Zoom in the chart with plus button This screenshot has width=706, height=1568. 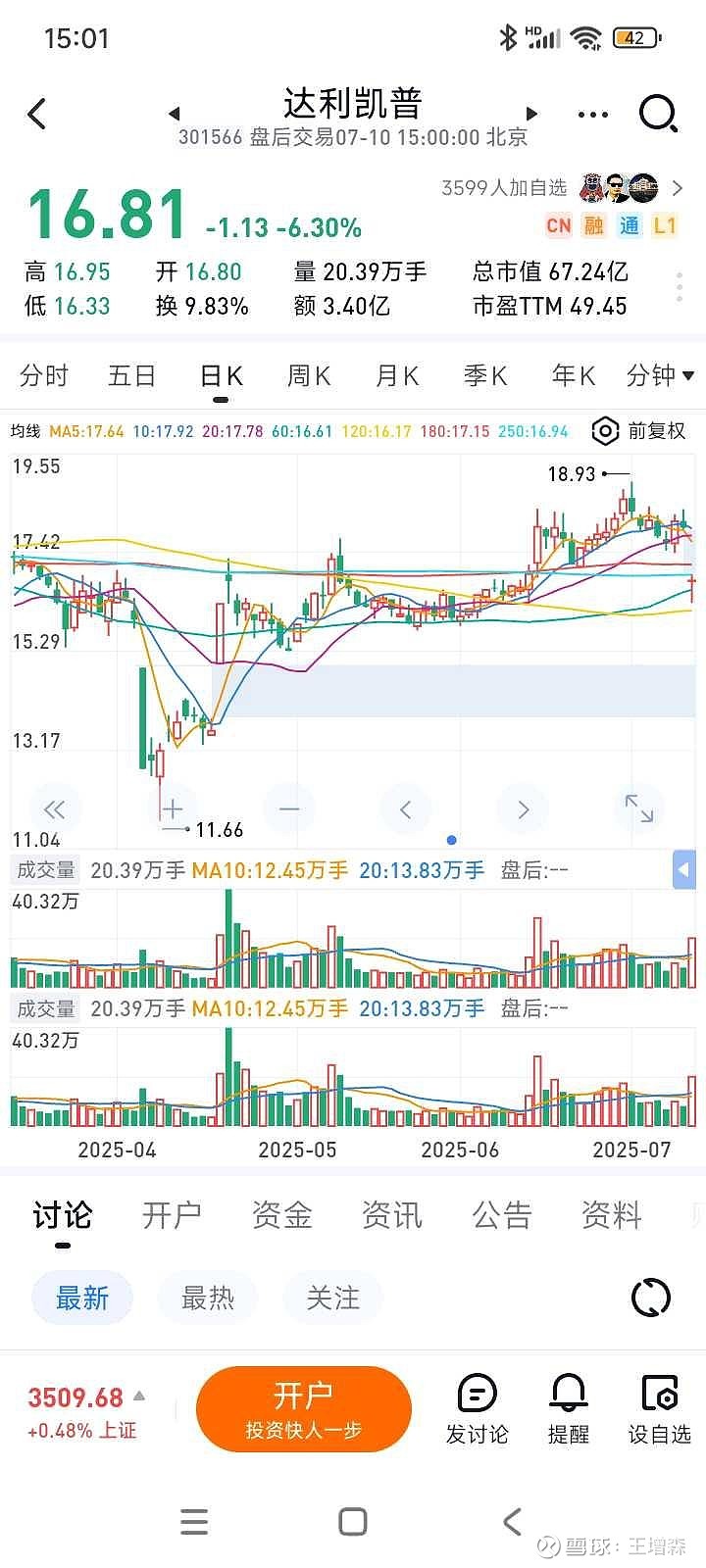coord(173,808)
